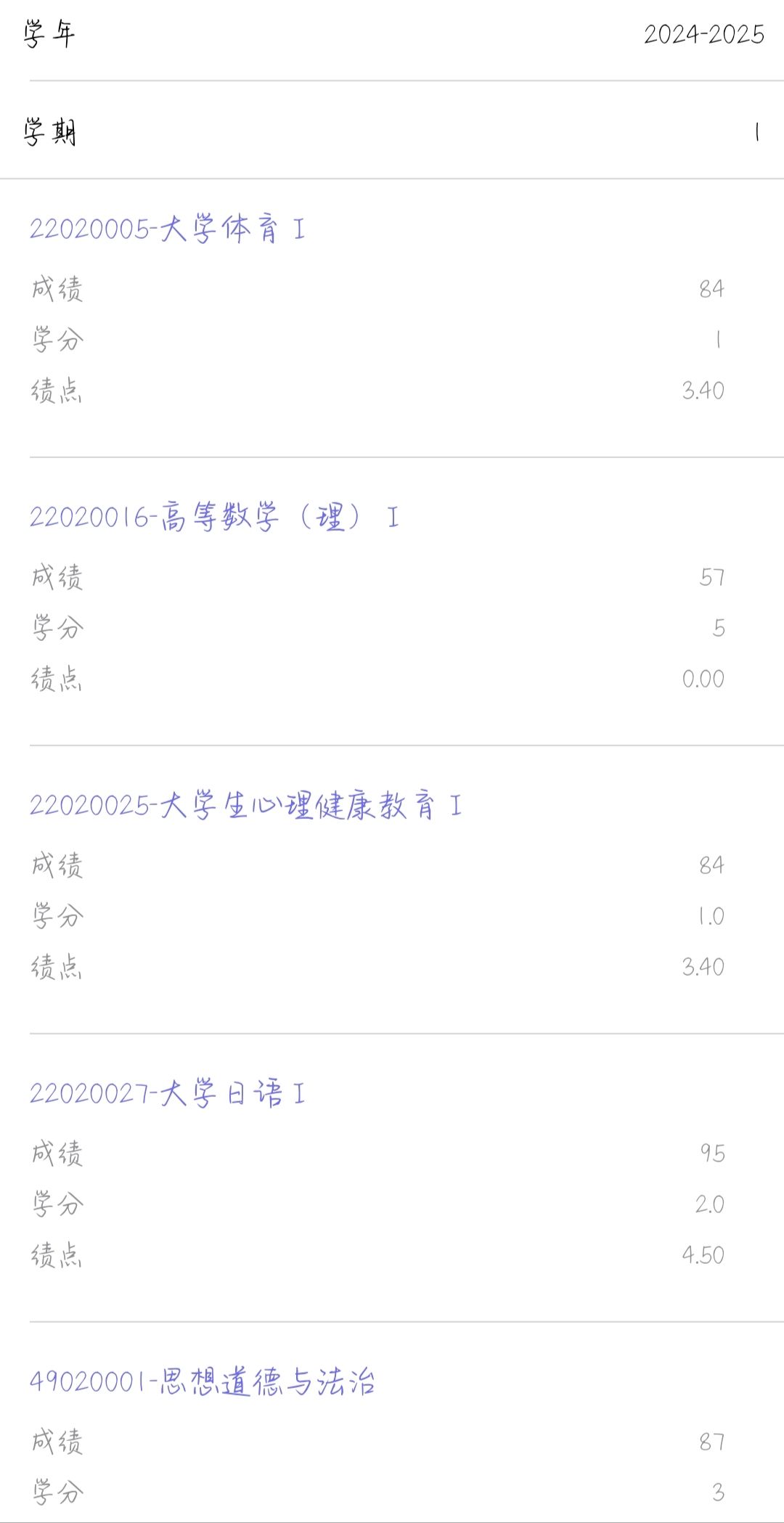Screen dimensions: 784x1523
Task: Click 绩点 0.00 for 高等数学（理）Ⅰ
Action: [x=703, y=679]
